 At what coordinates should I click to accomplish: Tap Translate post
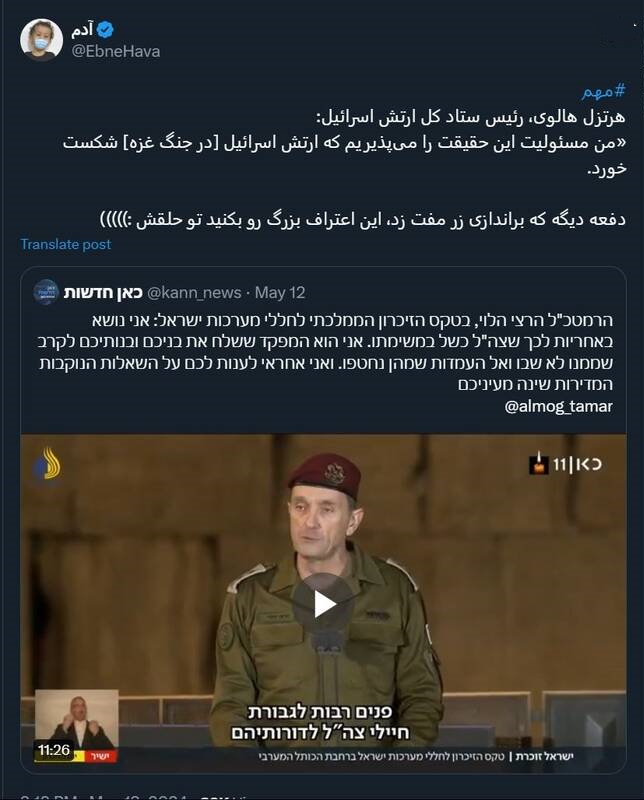(x=66, y=244)
